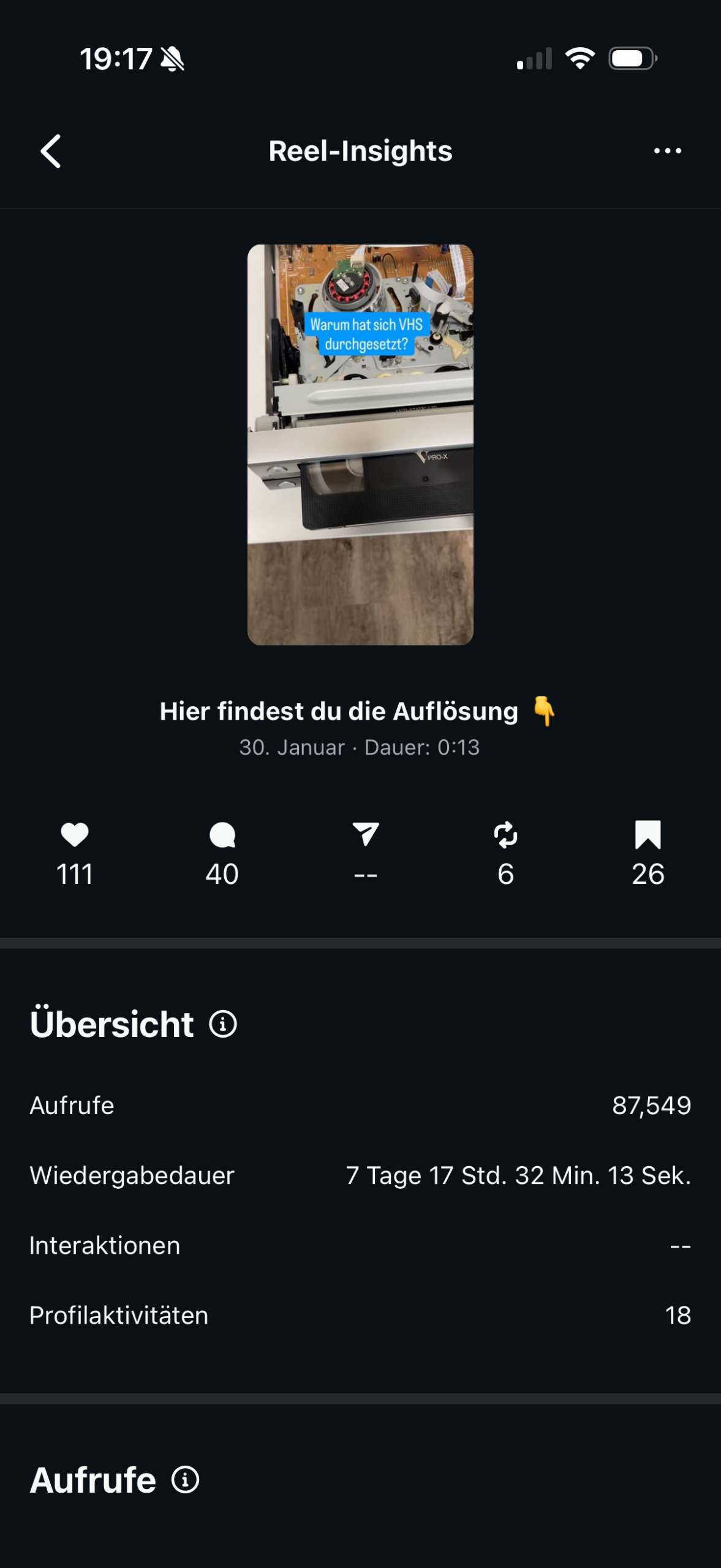Select the comment count 40
721x1568 pixels.
[221, 875]
